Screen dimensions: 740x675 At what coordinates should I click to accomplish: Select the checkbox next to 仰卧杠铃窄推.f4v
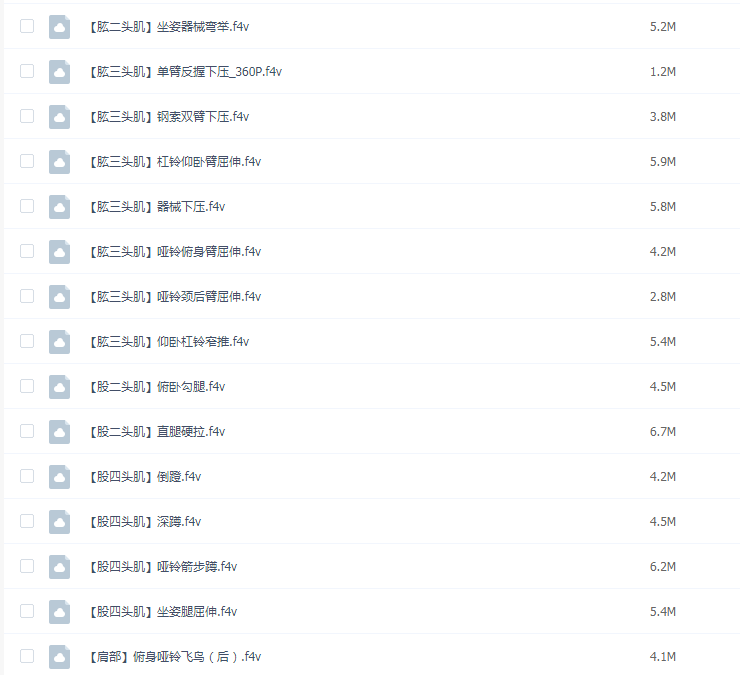pyautogui.click(x=27, y=341)
